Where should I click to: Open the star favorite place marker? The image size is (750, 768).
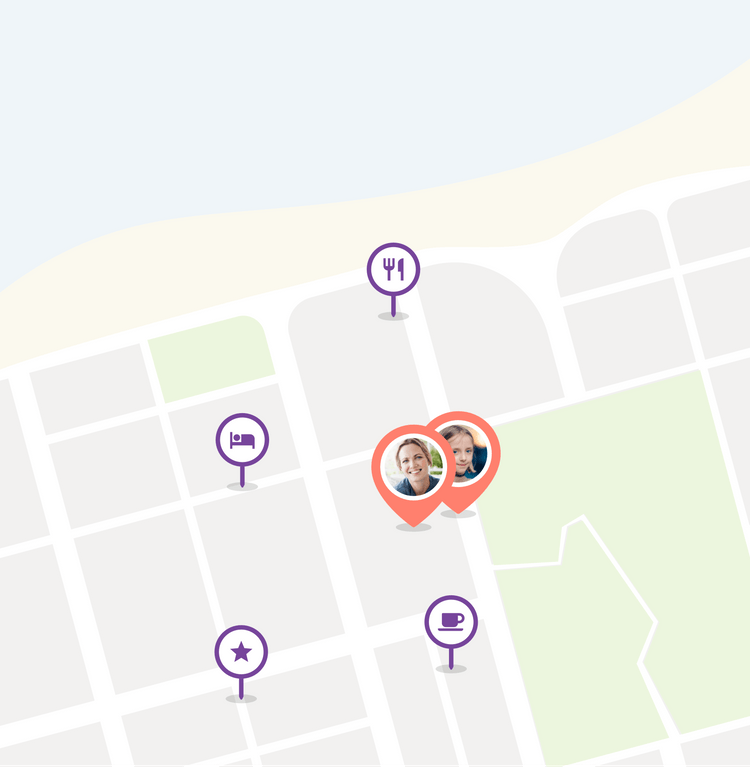click(241, 652)
